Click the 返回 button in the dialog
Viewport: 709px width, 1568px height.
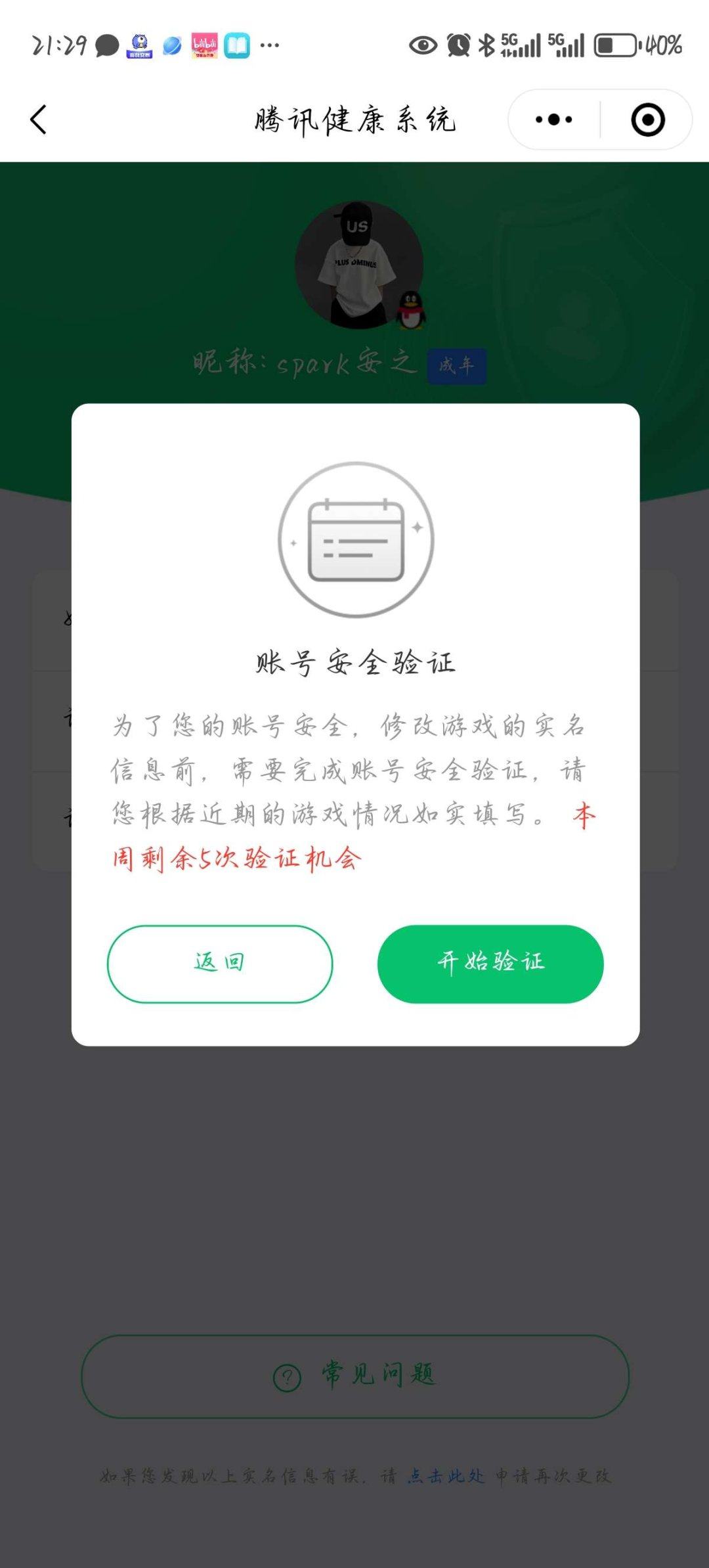[219, 962]
